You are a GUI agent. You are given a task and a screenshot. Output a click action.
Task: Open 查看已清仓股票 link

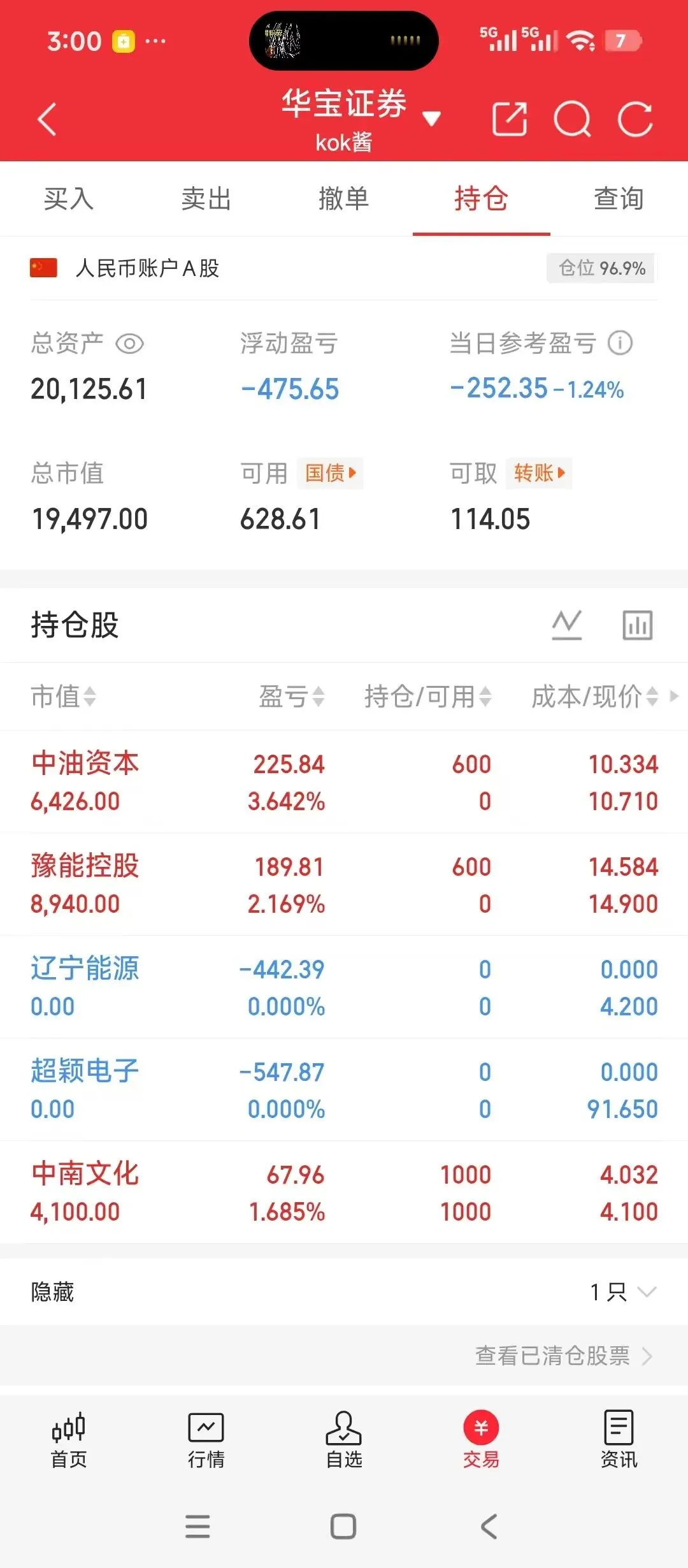[563, 1356]
